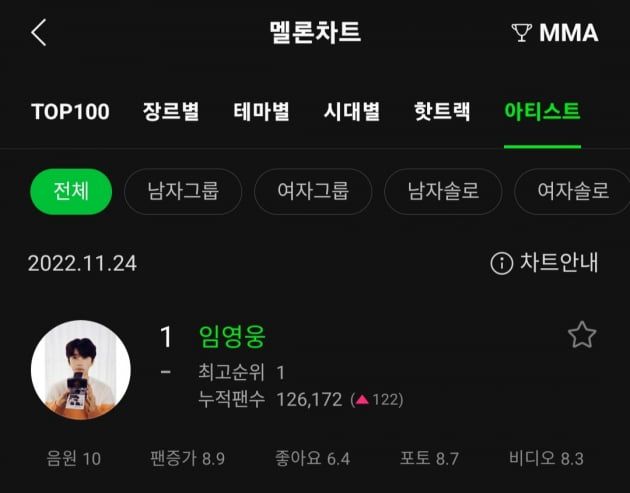630x493 pixels.
Task: Open artist 임영웅's page
Action: pos(232,336)
